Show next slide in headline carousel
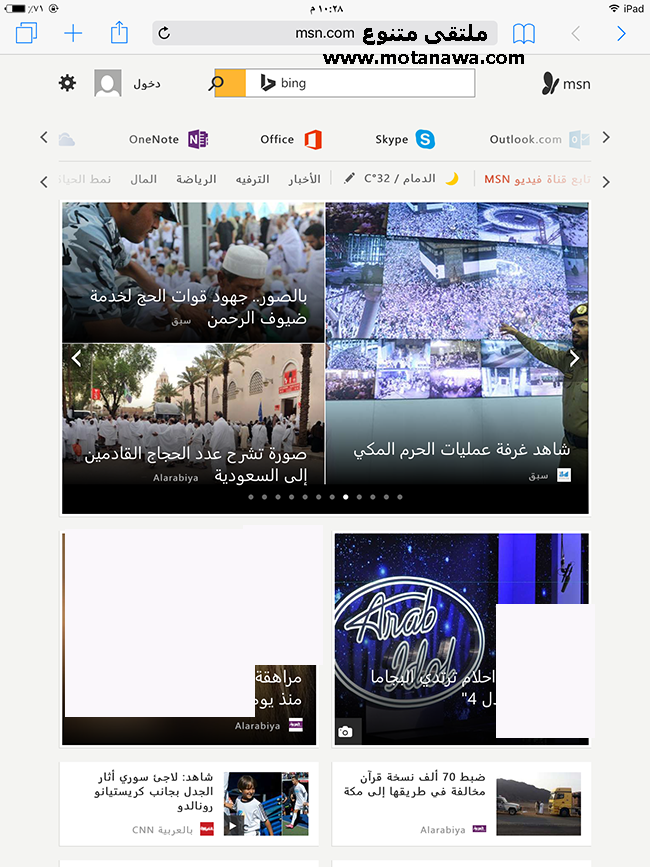 click(x=574, y=358)
